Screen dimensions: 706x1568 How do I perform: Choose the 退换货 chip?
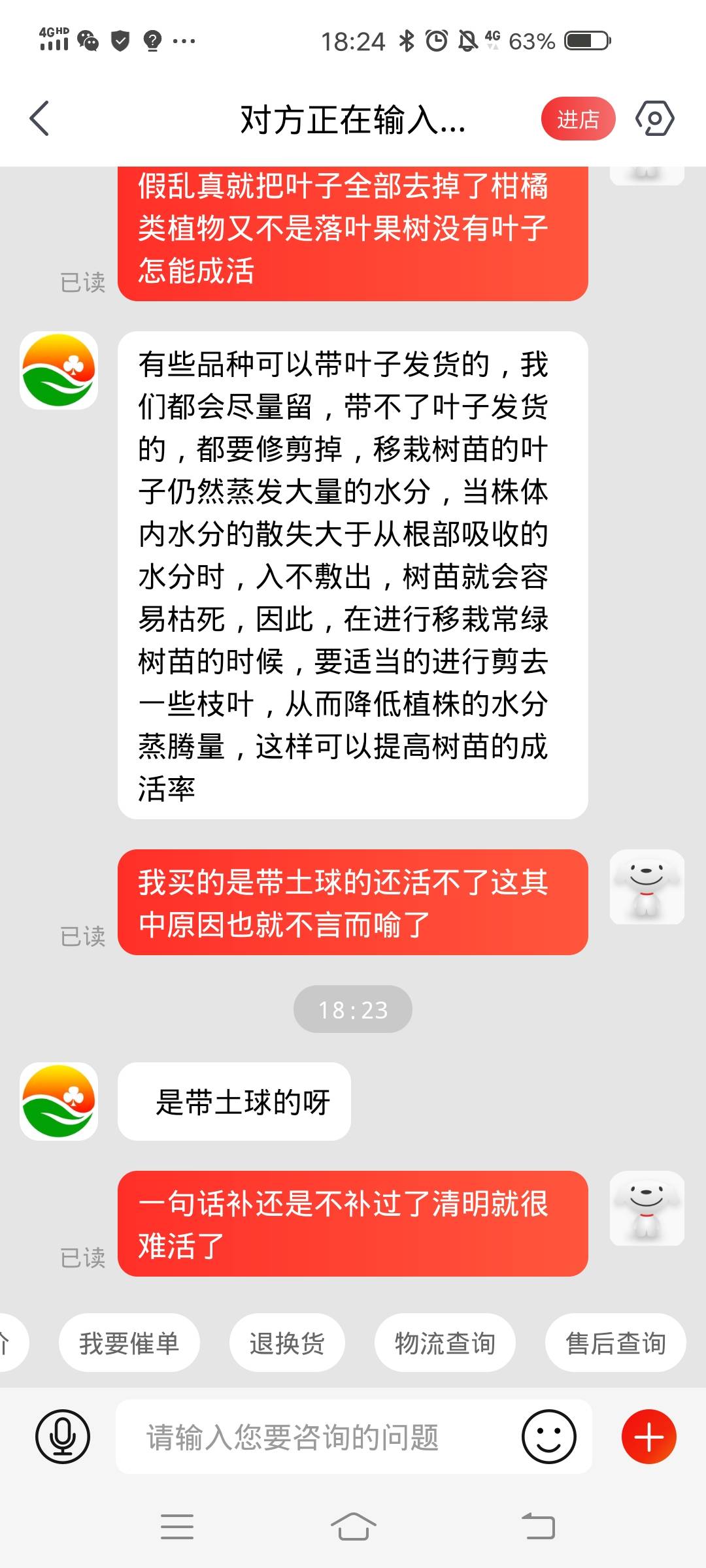[x=287, y=1344]
